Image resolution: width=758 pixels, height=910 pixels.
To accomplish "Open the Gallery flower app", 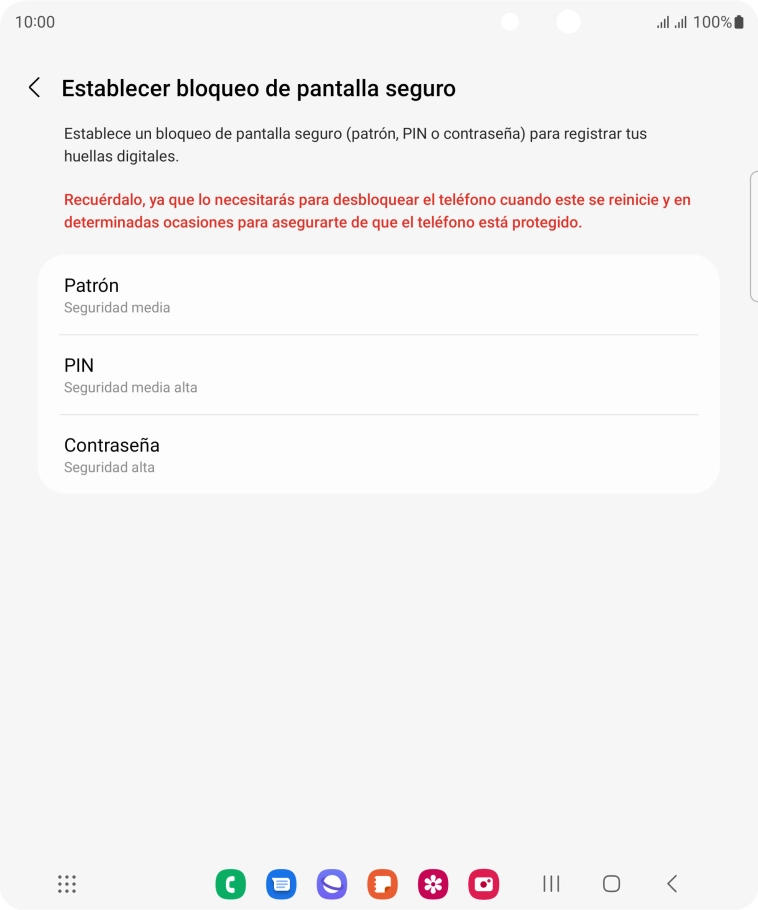I will click(433, 884).
